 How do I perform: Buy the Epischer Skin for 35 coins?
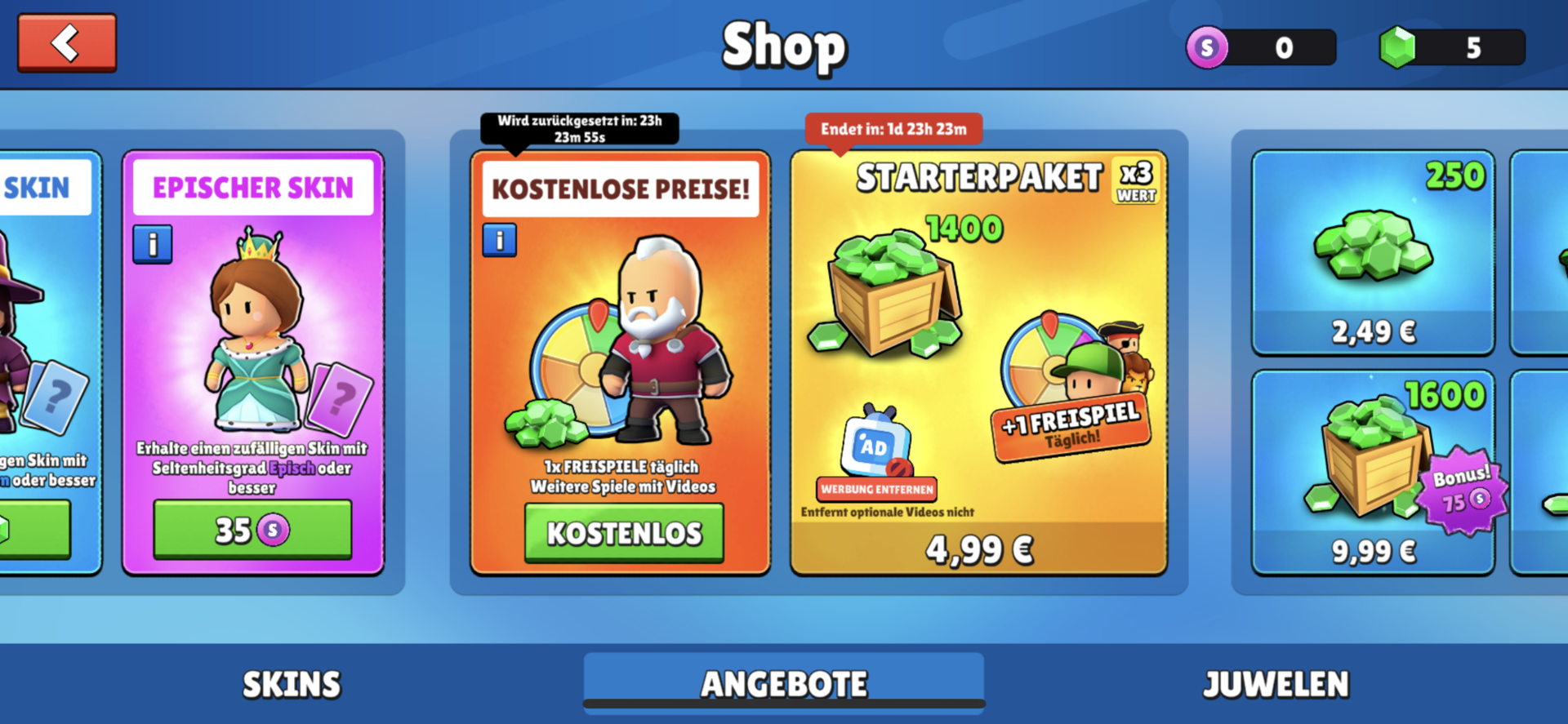[252, 531]
